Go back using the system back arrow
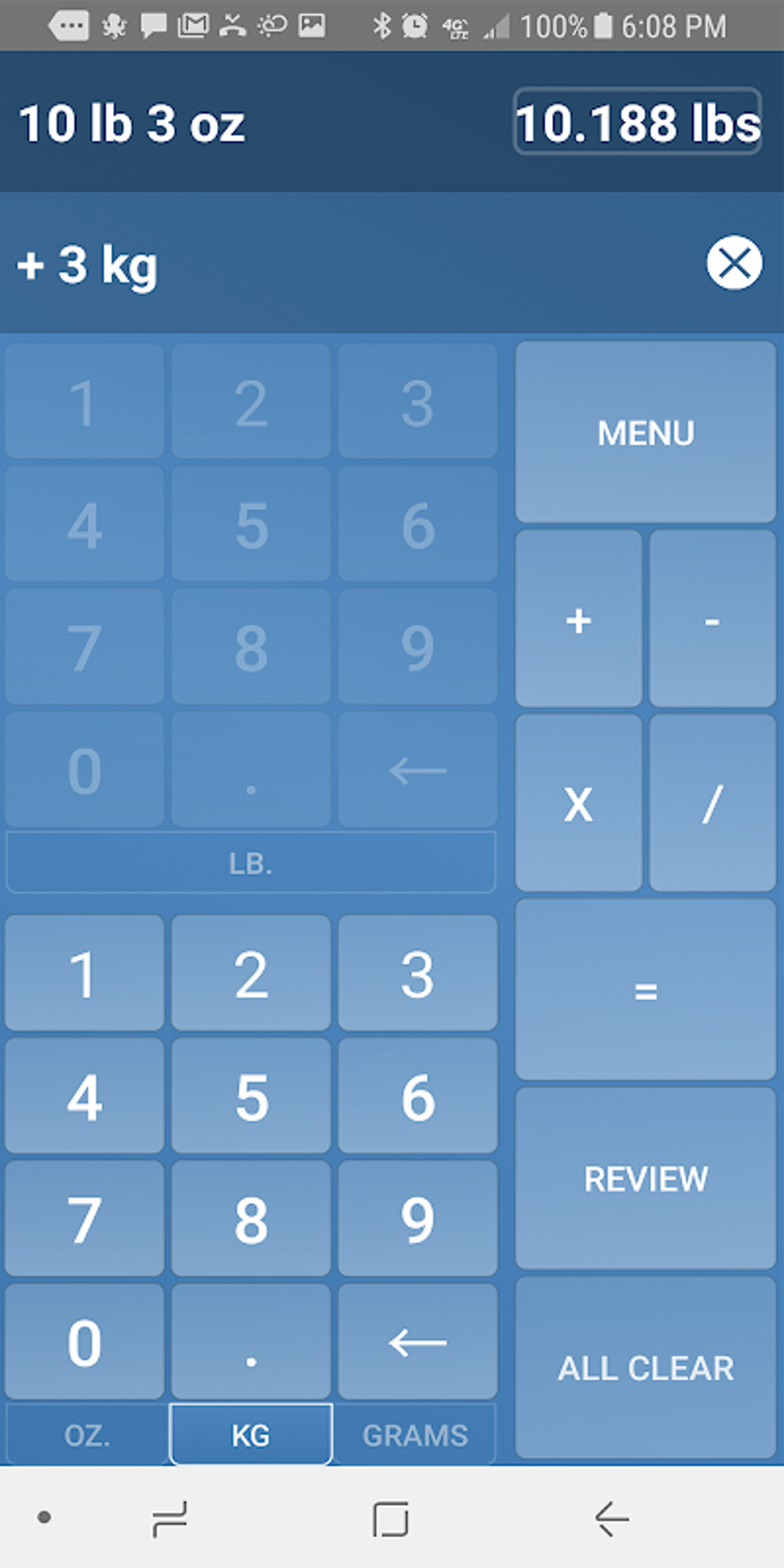This screenshot has width=784, height=1568. tap(612, 1519)
